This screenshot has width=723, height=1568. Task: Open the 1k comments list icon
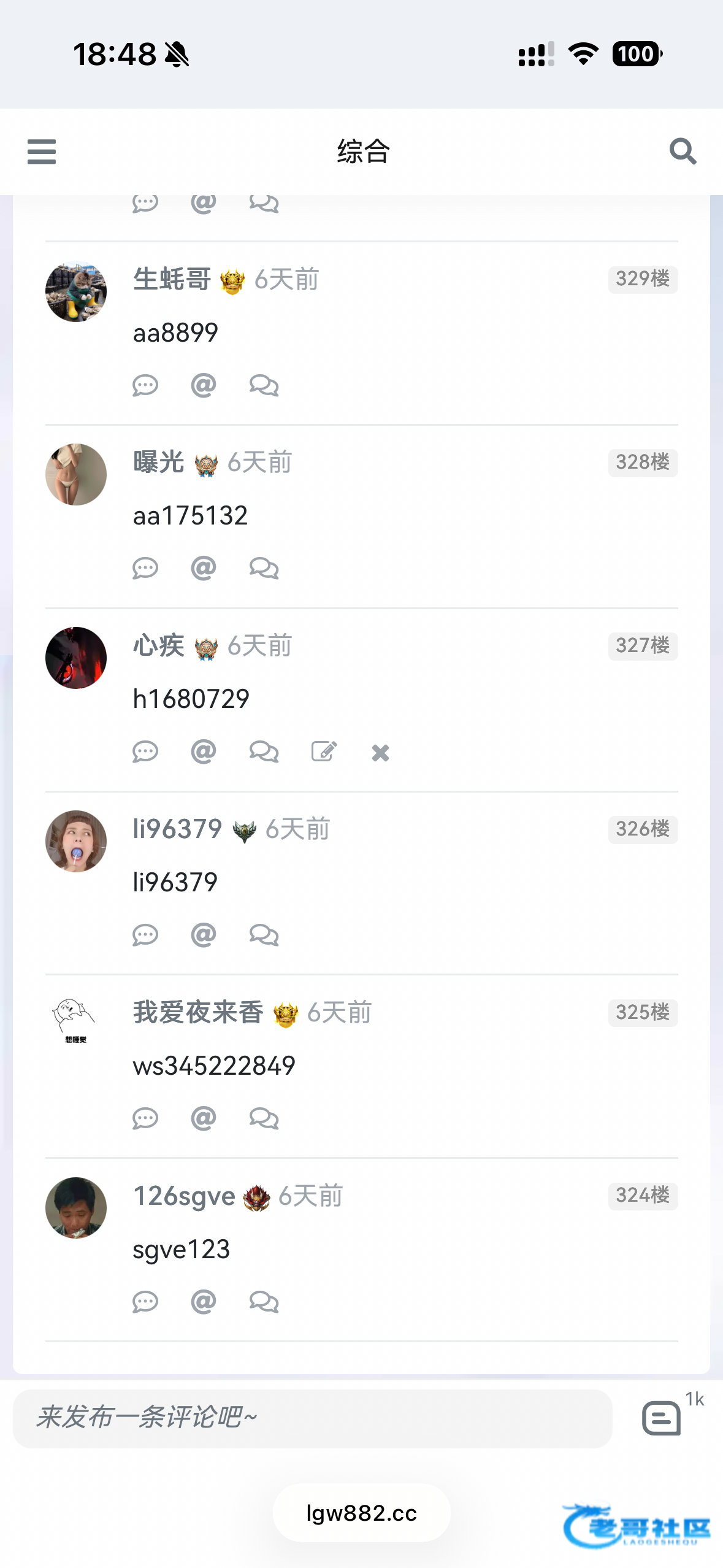click(x=662, y=1418)
